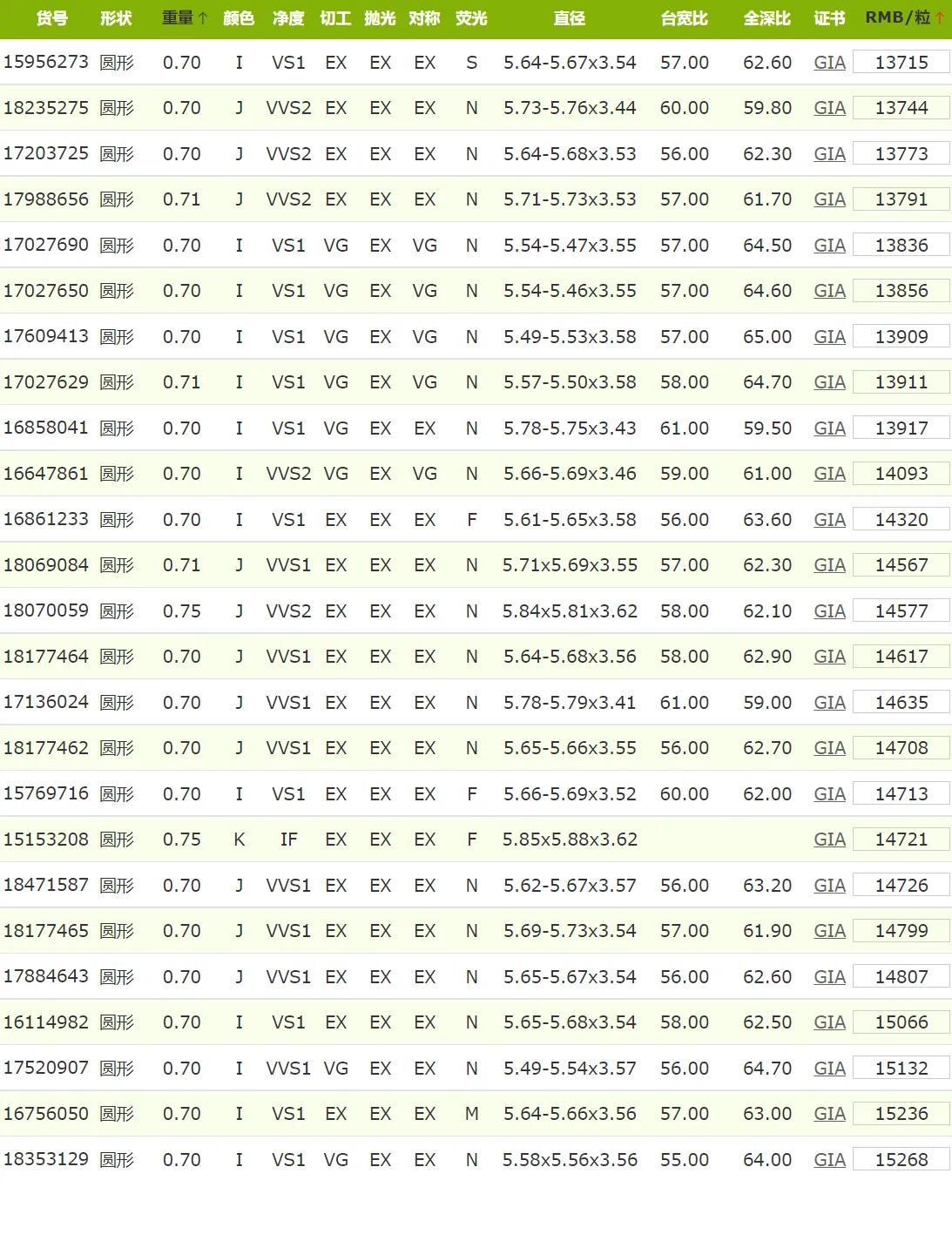Open GIA certificate for item 16647861

point(829,474)
